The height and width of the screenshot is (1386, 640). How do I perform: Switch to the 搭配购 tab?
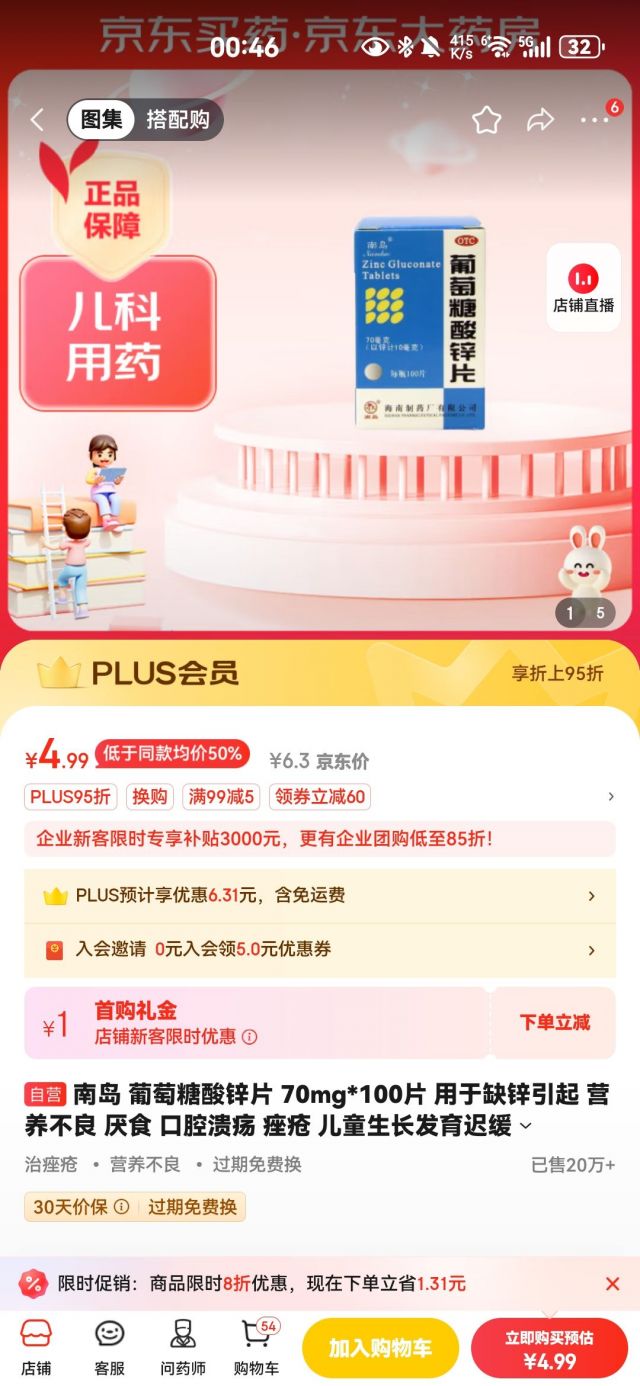pos(177,120)
